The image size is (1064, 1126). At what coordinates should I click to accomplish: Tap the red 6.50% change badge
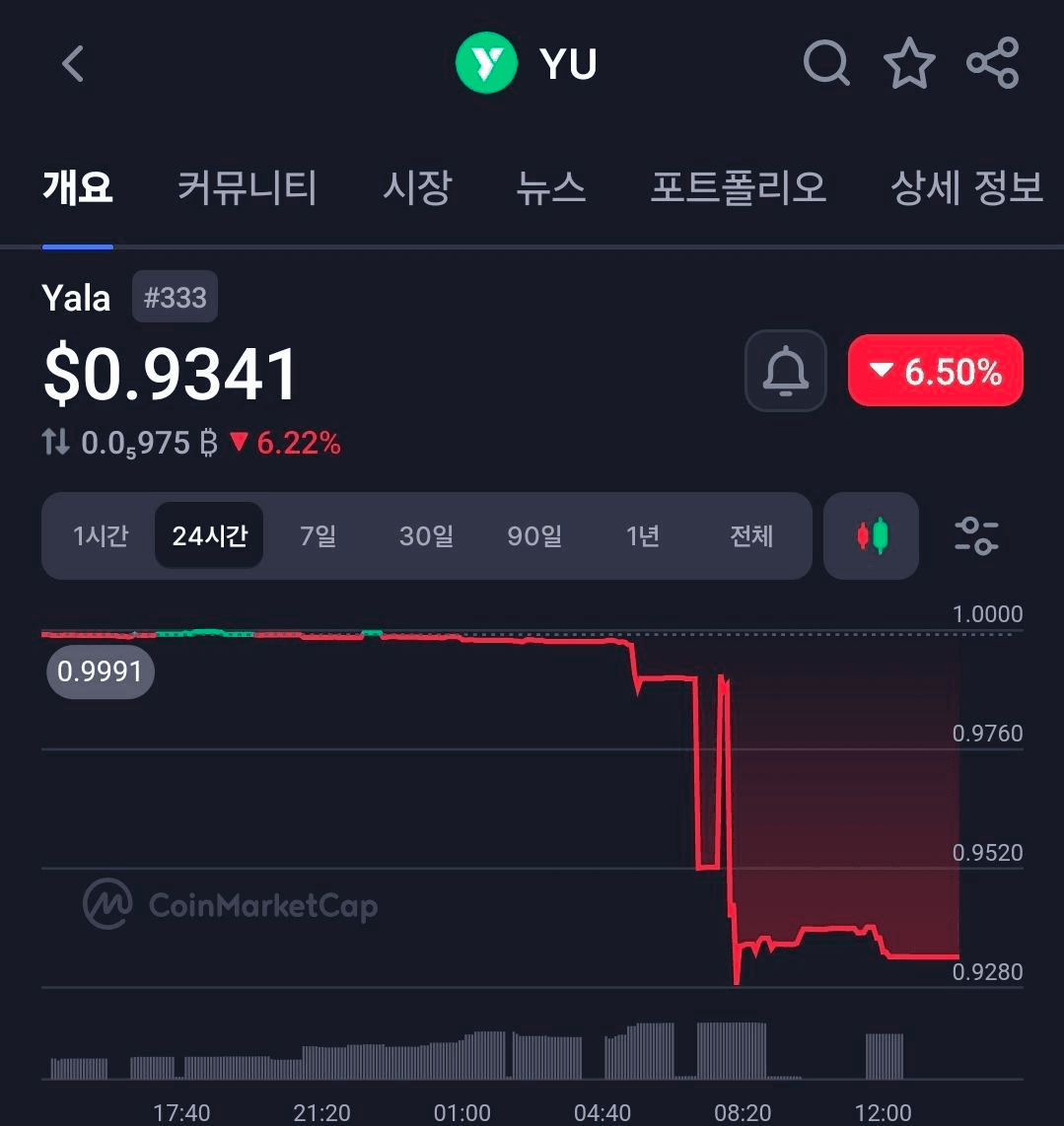coord(936,371)
